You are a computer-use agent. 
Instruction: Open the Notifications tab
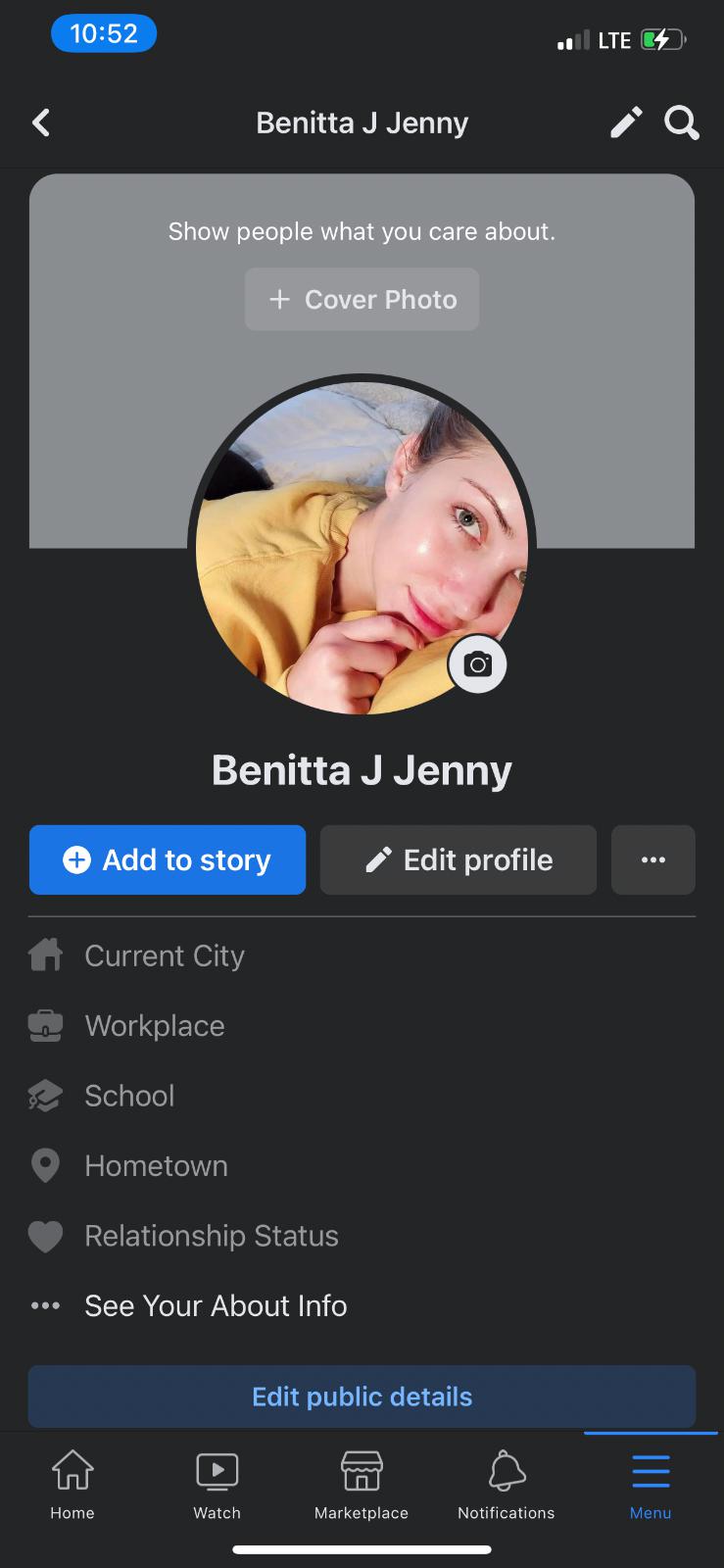click(507, 1484)
